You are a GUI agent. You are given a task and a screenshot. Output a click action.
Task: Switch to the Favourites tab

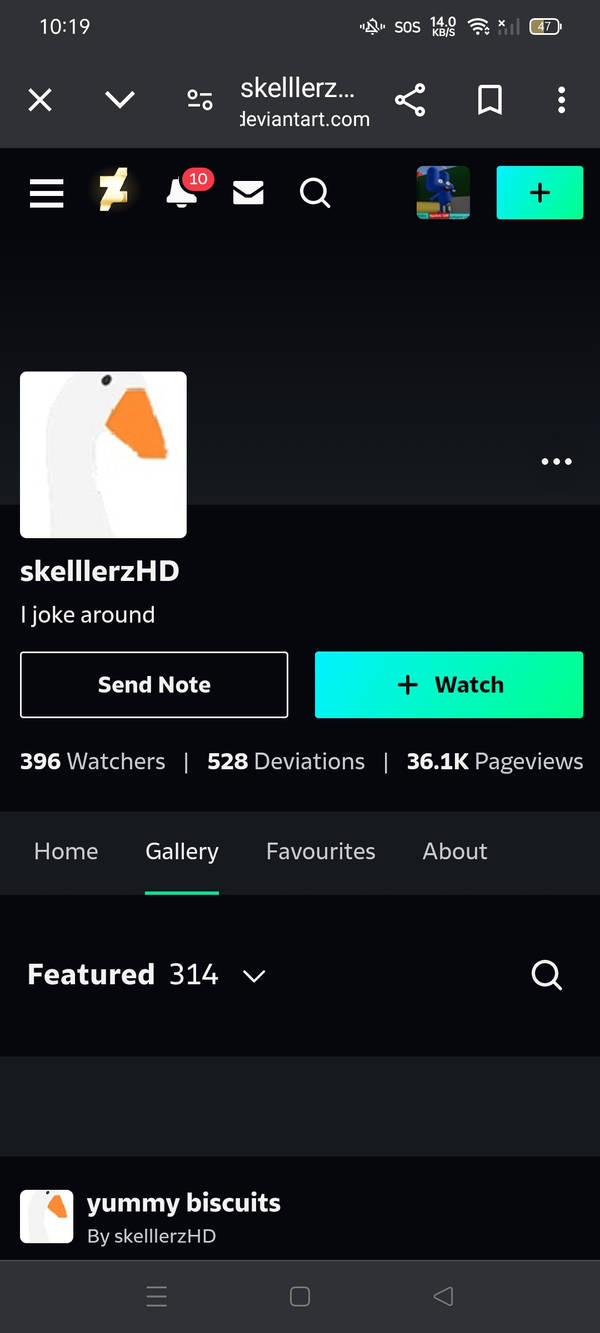pos(320,851)
